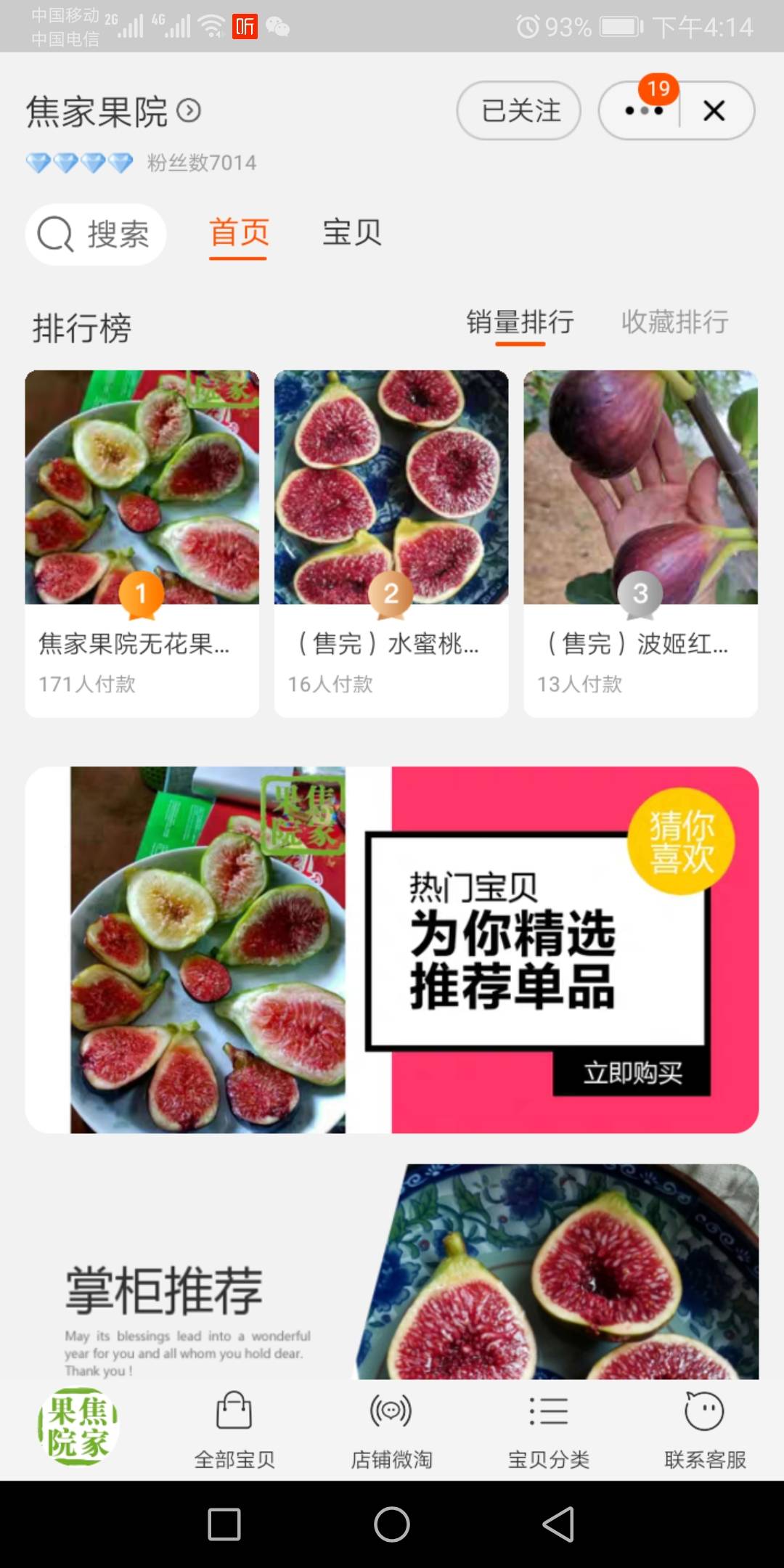784x1568 pixels.
Task: Go back using the system back button
Action: tap(558, 1524)
